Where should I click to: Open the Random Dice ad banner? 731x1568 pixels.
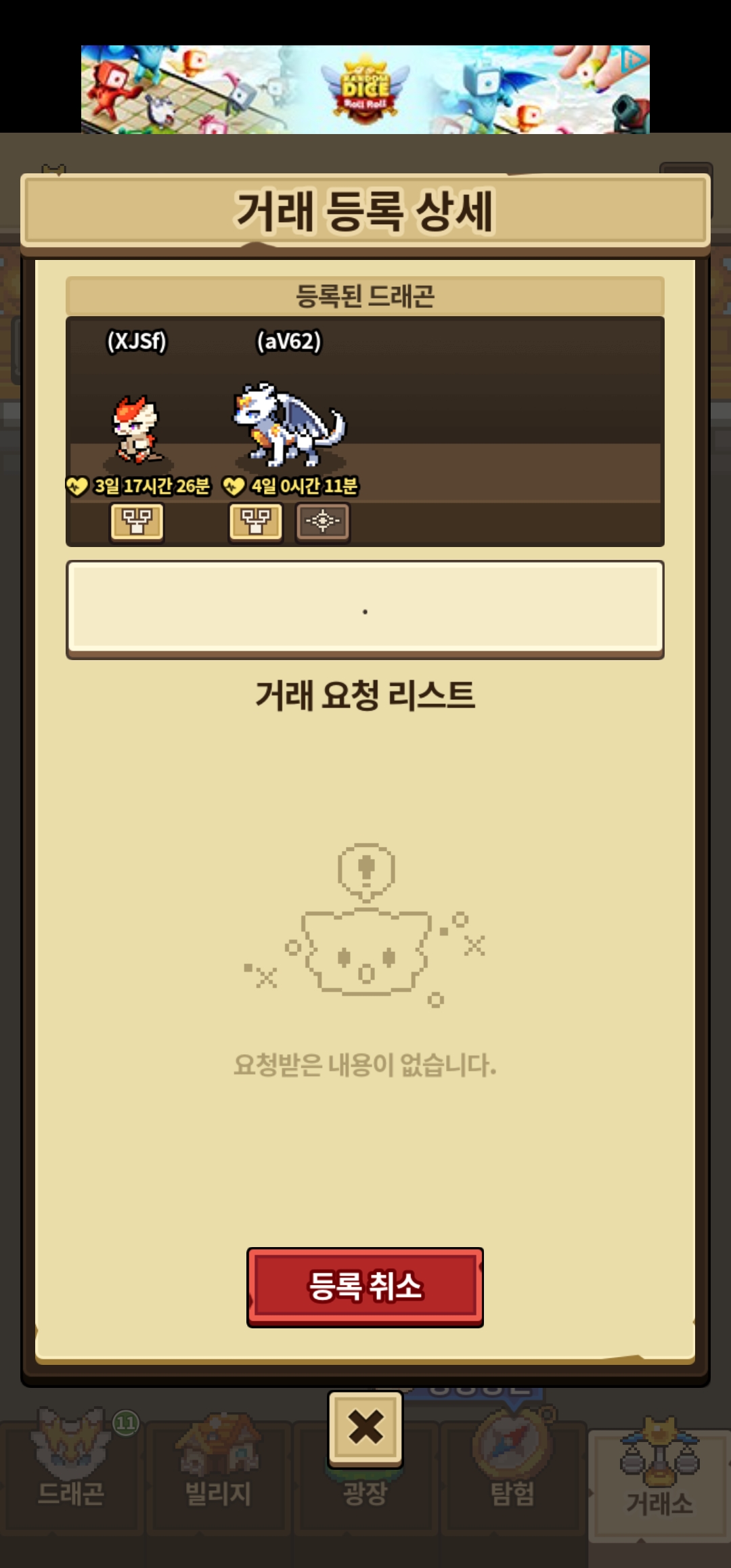pos(365,89)
